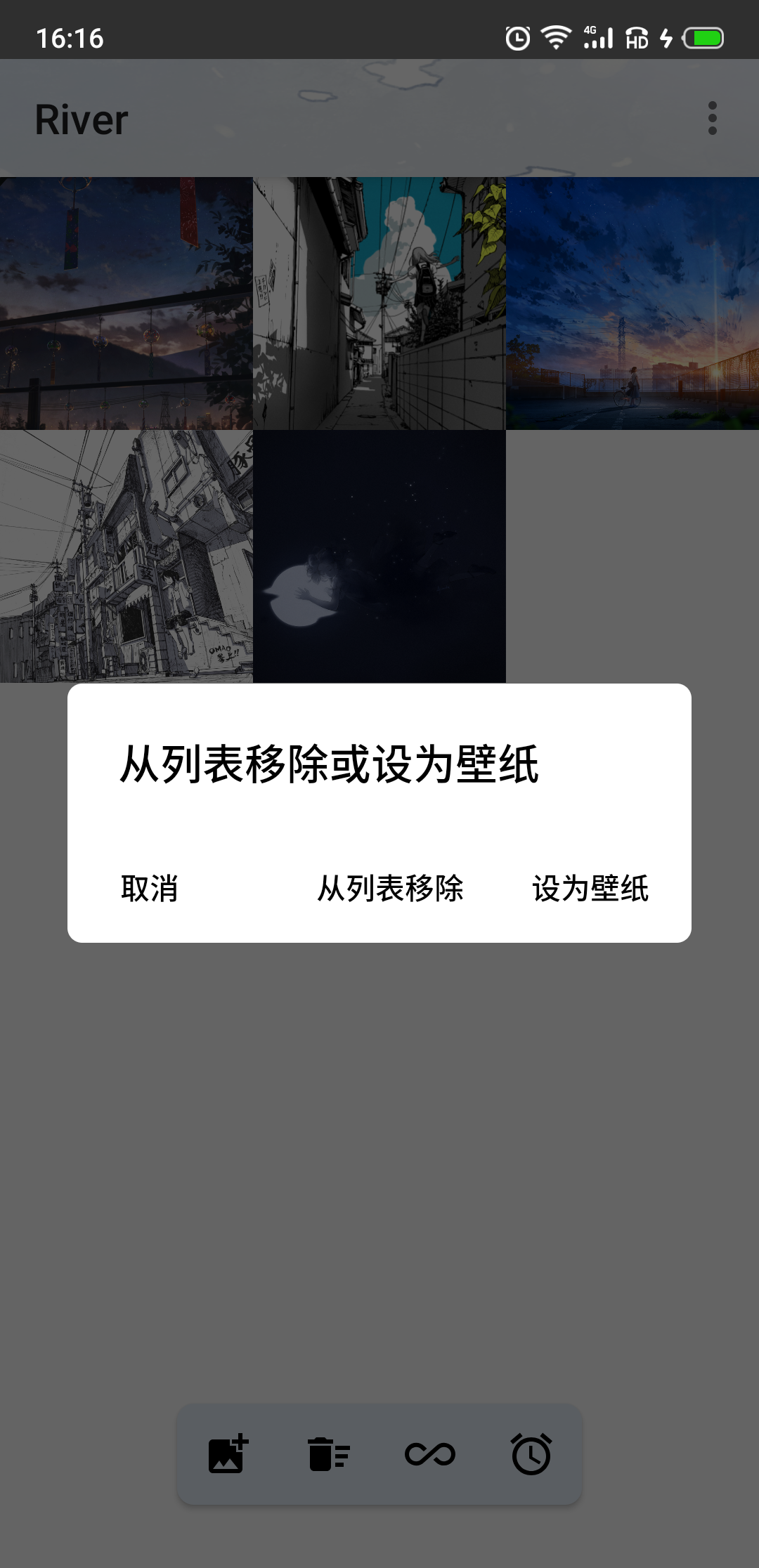Open the blue sunset cyclist wallpaper
This screenshot has height=1568, width=759.
[632, 303]
